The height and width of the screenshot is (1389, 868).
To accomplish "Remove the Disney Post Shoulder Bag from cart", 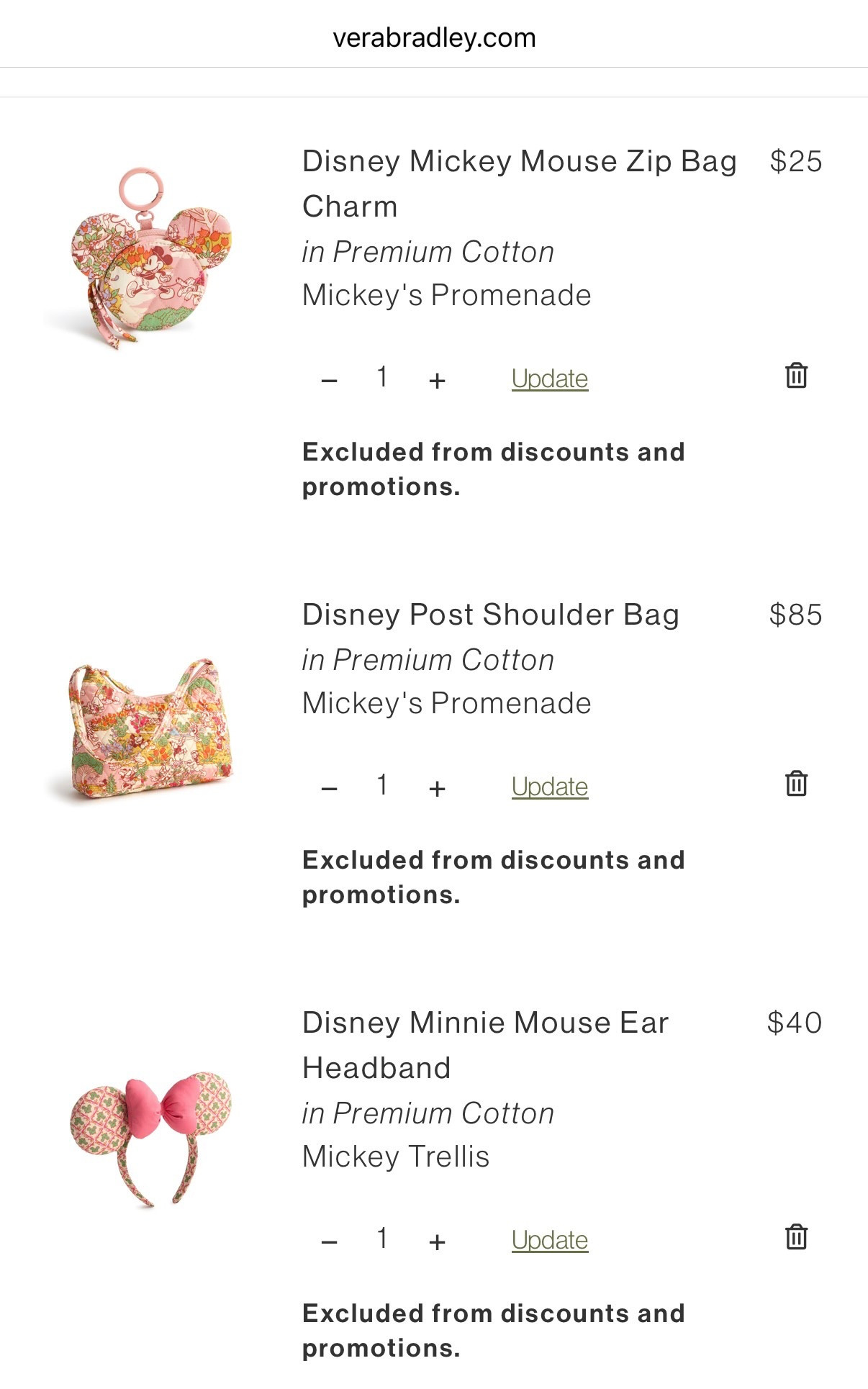I will [x=796, y=785].
